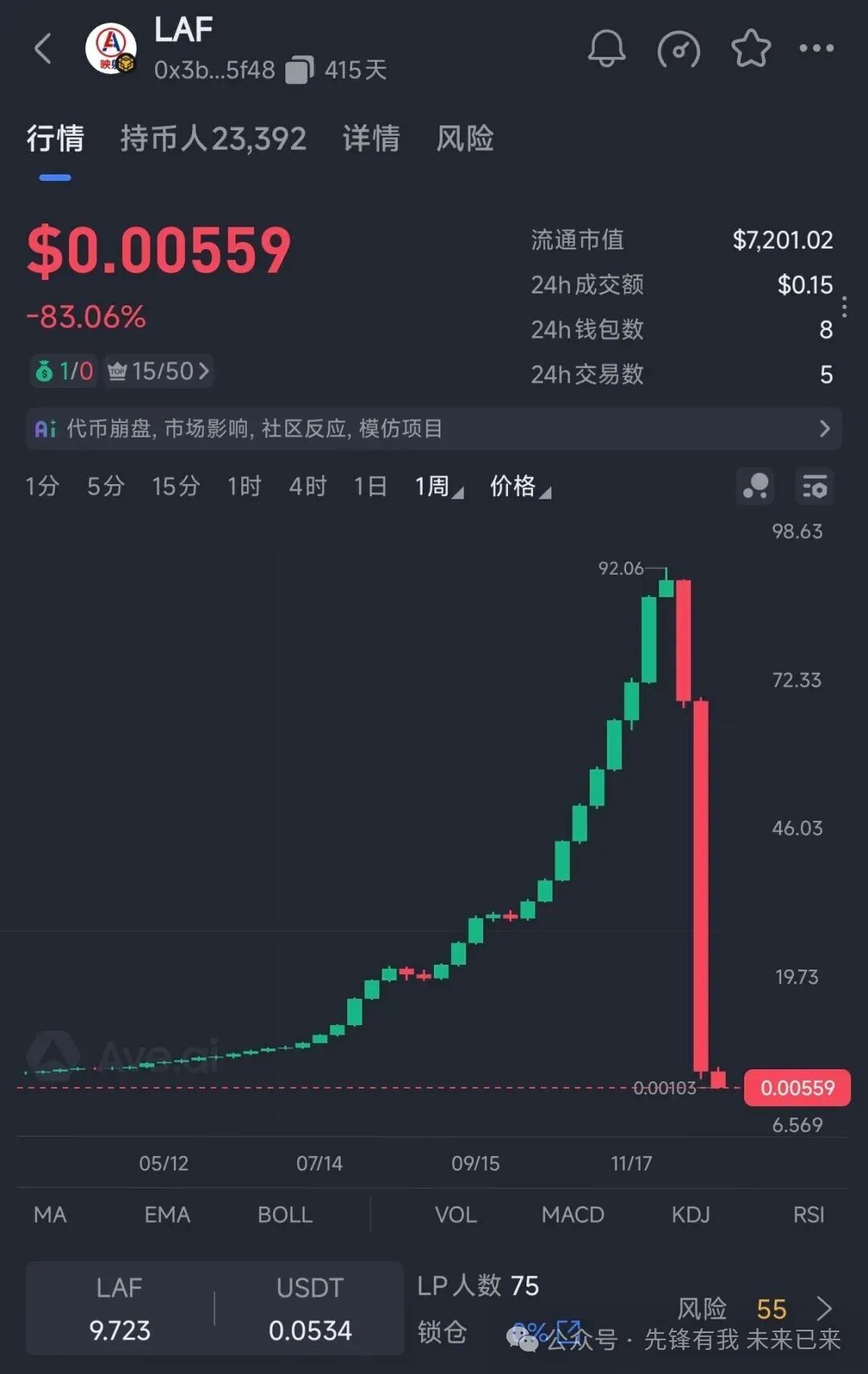Open chart indicator settings icon
868x1374 pixels.
(x=814, y=486)
